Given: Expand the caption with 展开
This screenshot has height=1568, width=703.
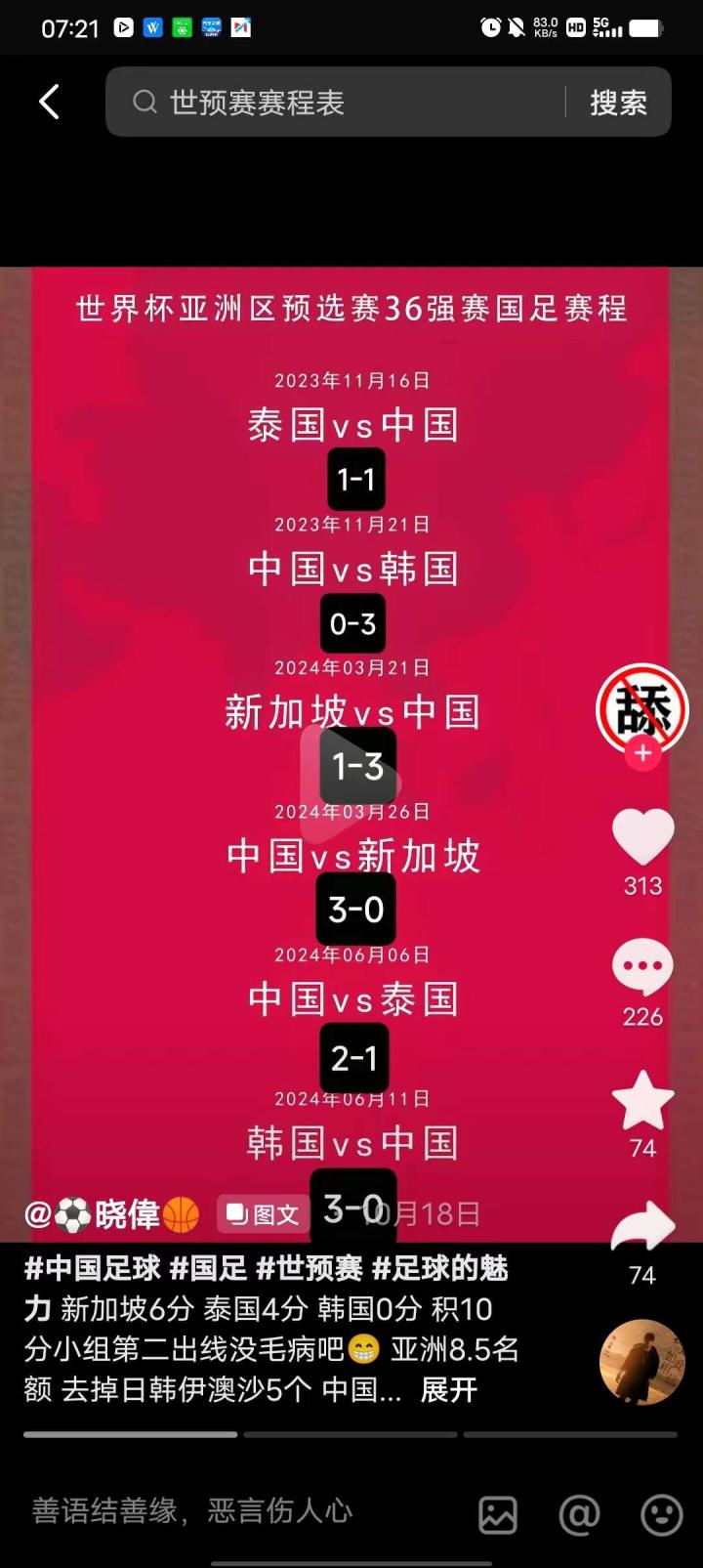Looking at the screenshot, I should 449,1389.
